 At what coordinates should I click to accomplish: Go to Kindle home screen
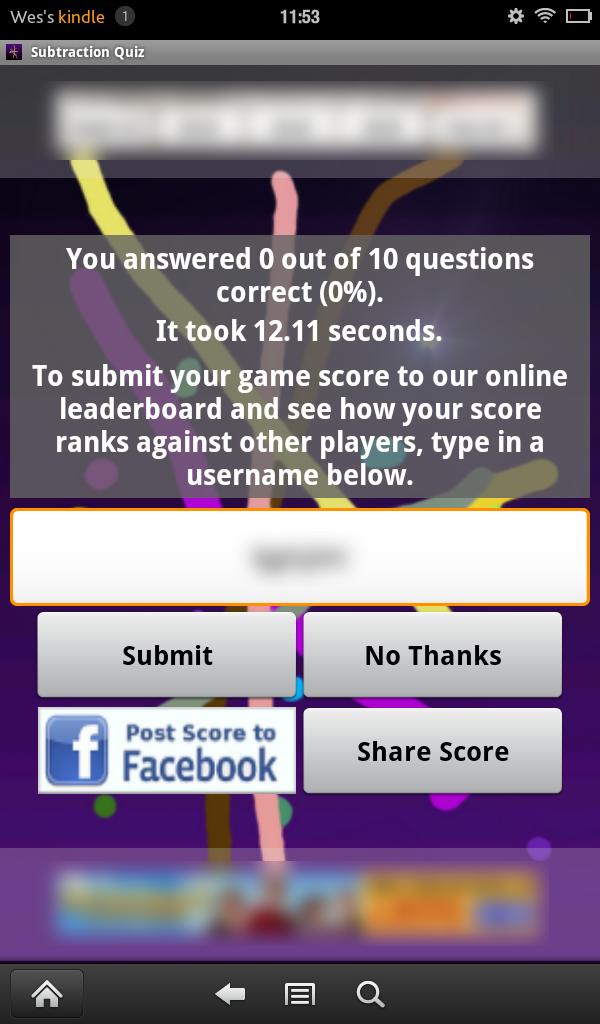click(x=47, y=993)
